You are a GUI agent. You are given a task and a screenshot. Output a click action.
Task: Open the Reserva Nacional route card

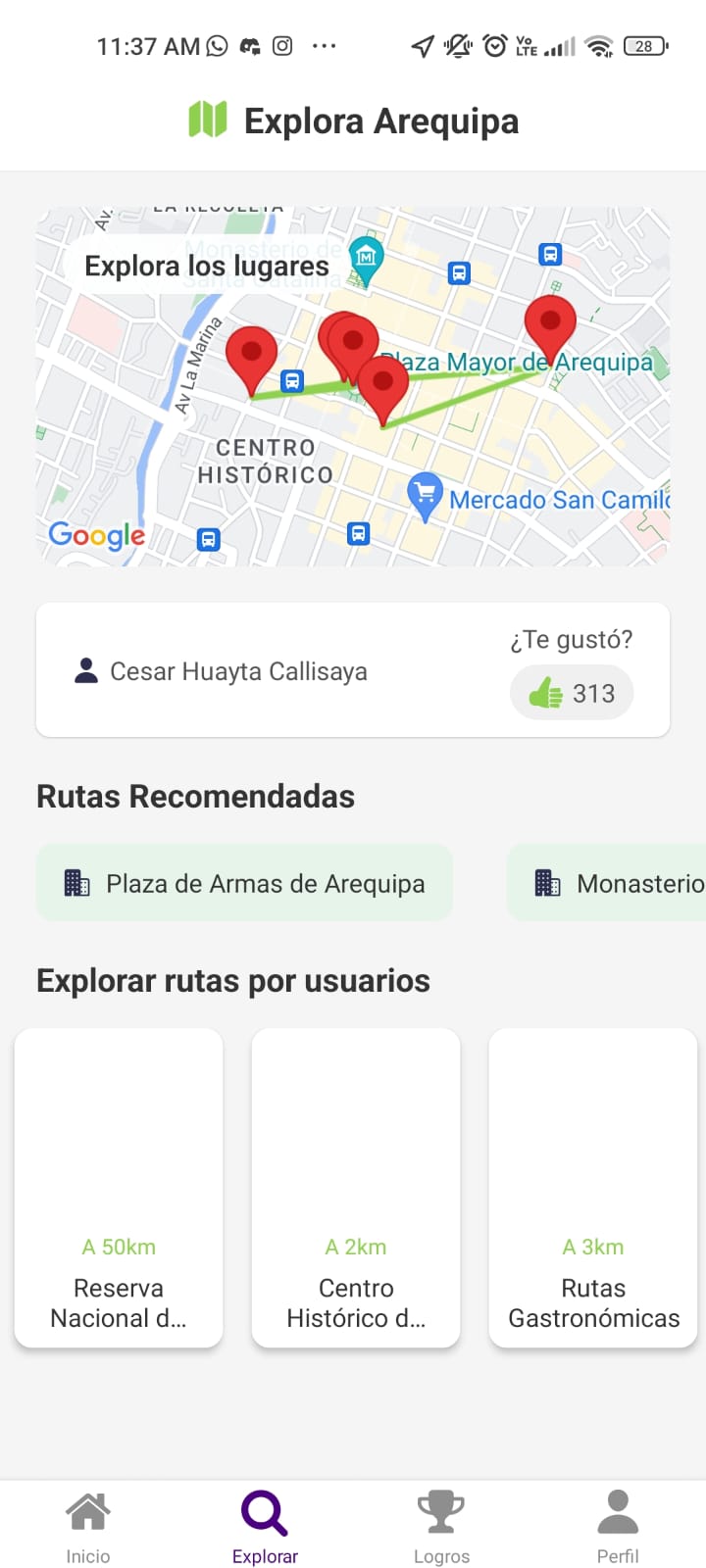119,1188
